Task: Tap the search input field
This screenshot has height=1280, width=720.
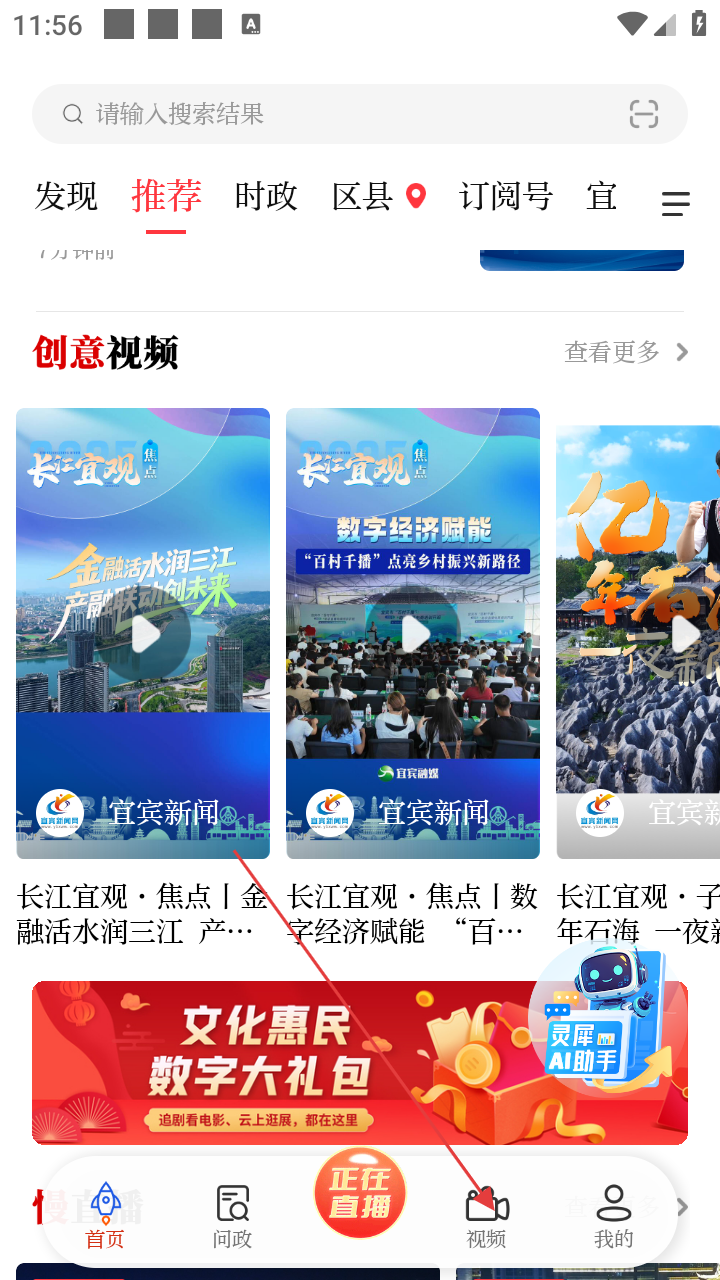Action: (x=330, y=114)
